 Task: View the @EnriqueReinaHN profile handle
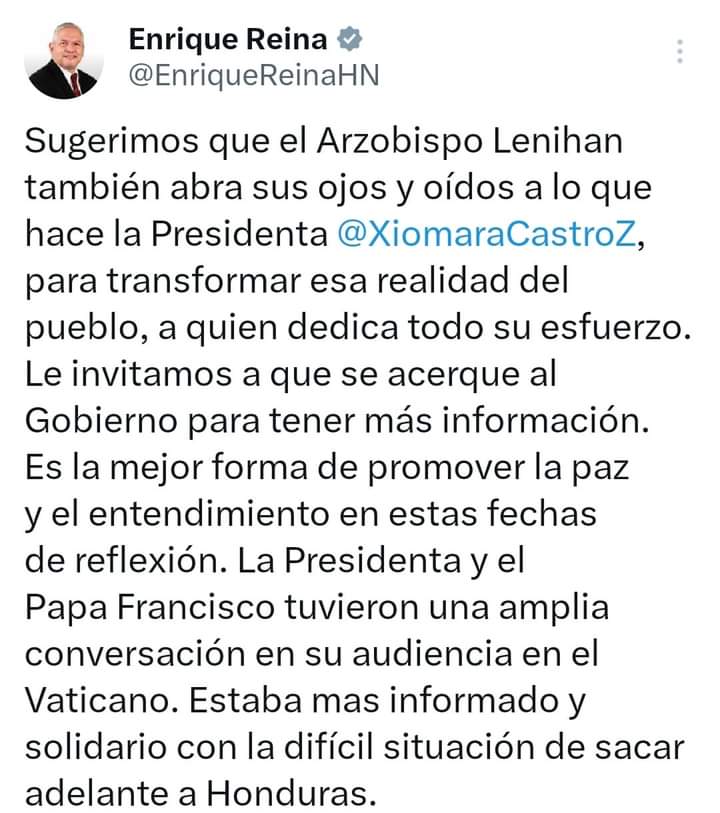pos(255,77)
